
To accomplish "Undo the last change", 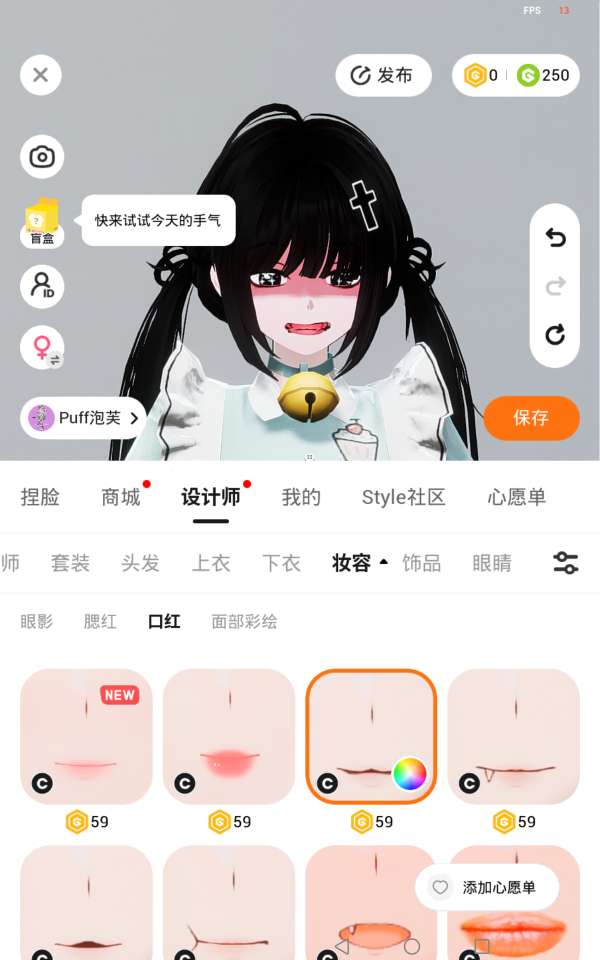I will pyautogui.click(x=555, y=238).
